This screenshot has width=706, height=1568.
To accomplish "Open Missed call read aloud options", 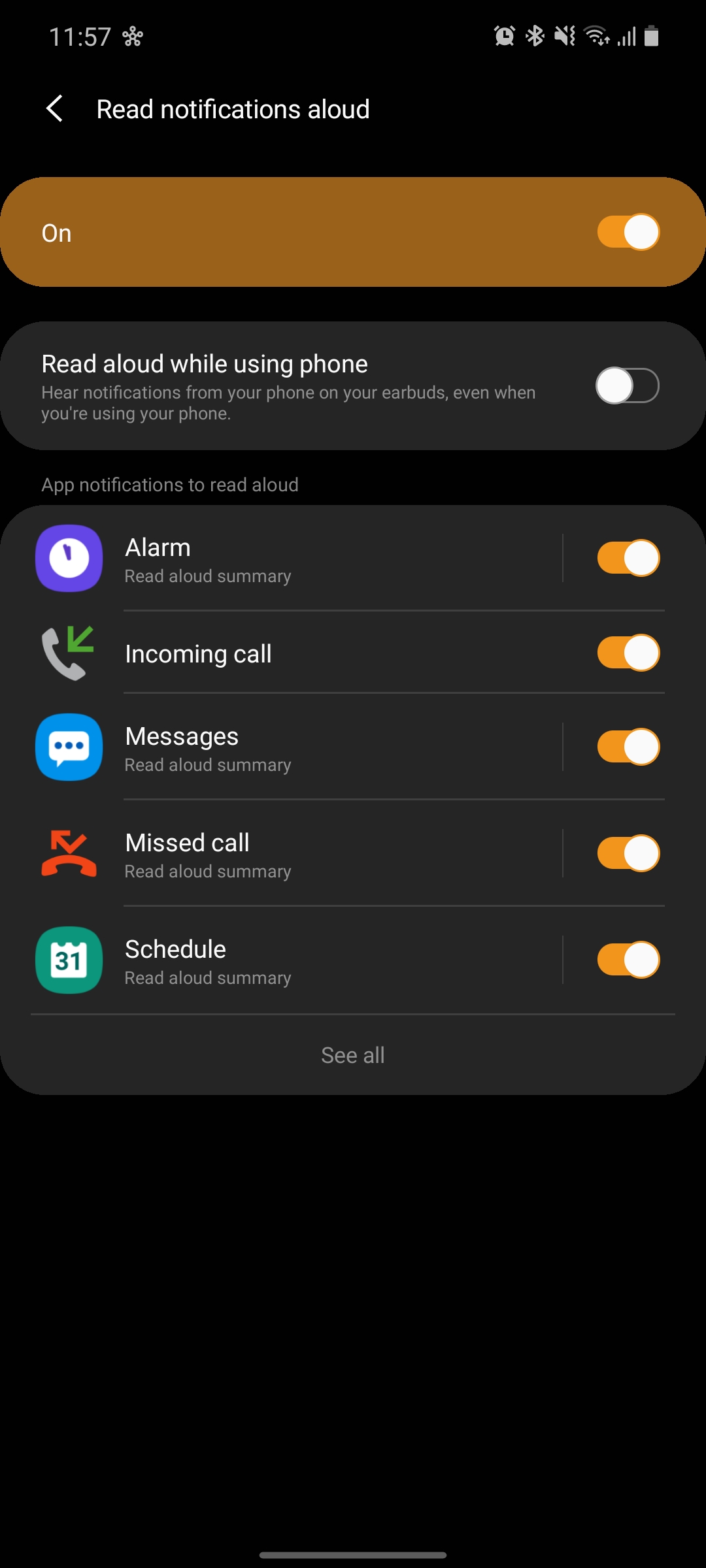I will click(x=294, y=855).
